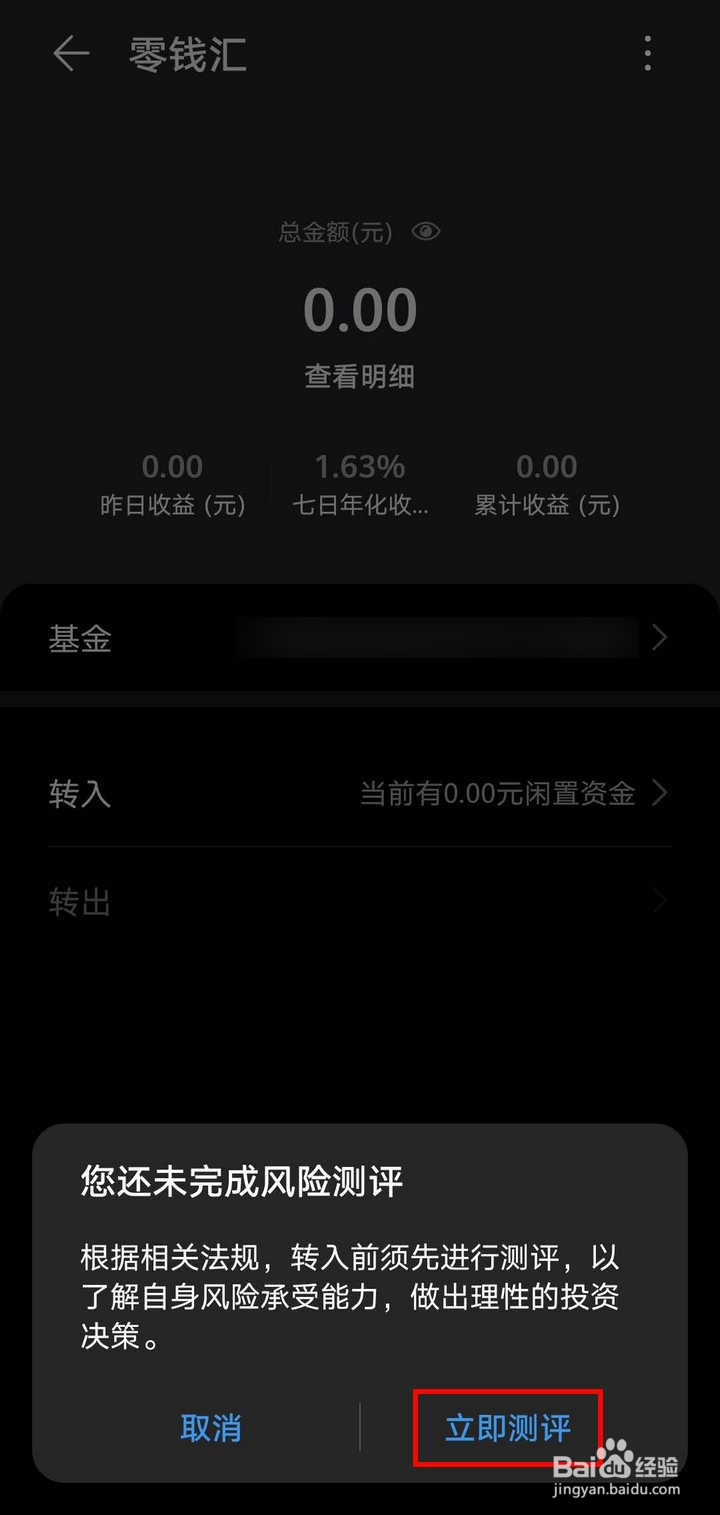
Task: Tap the 七日年化收益 percentage 1.63%
Action: coord(361,466)
